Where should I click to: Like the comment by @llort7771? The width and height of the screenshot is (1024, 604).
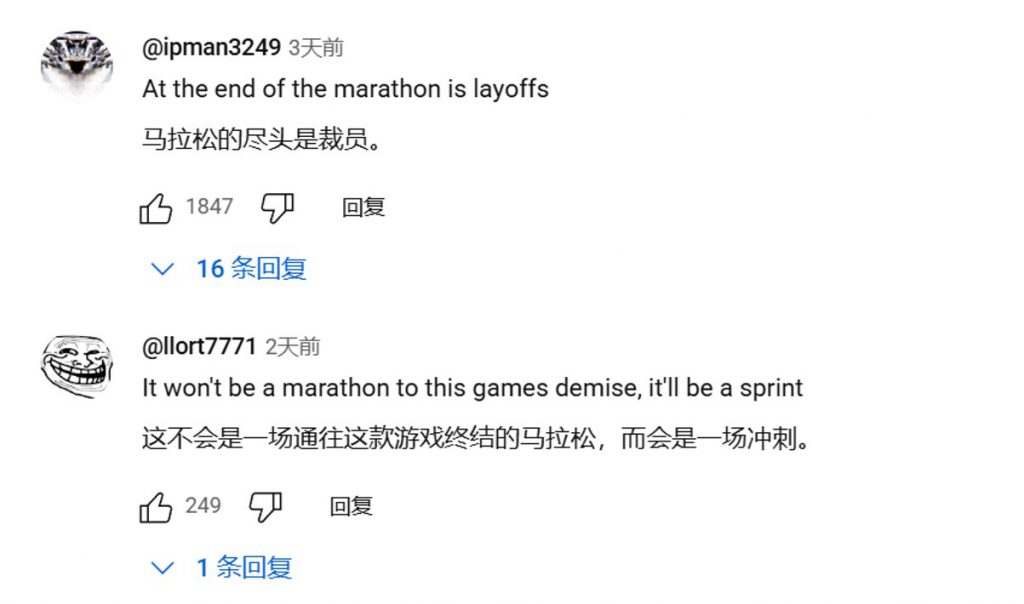point(157,507)
